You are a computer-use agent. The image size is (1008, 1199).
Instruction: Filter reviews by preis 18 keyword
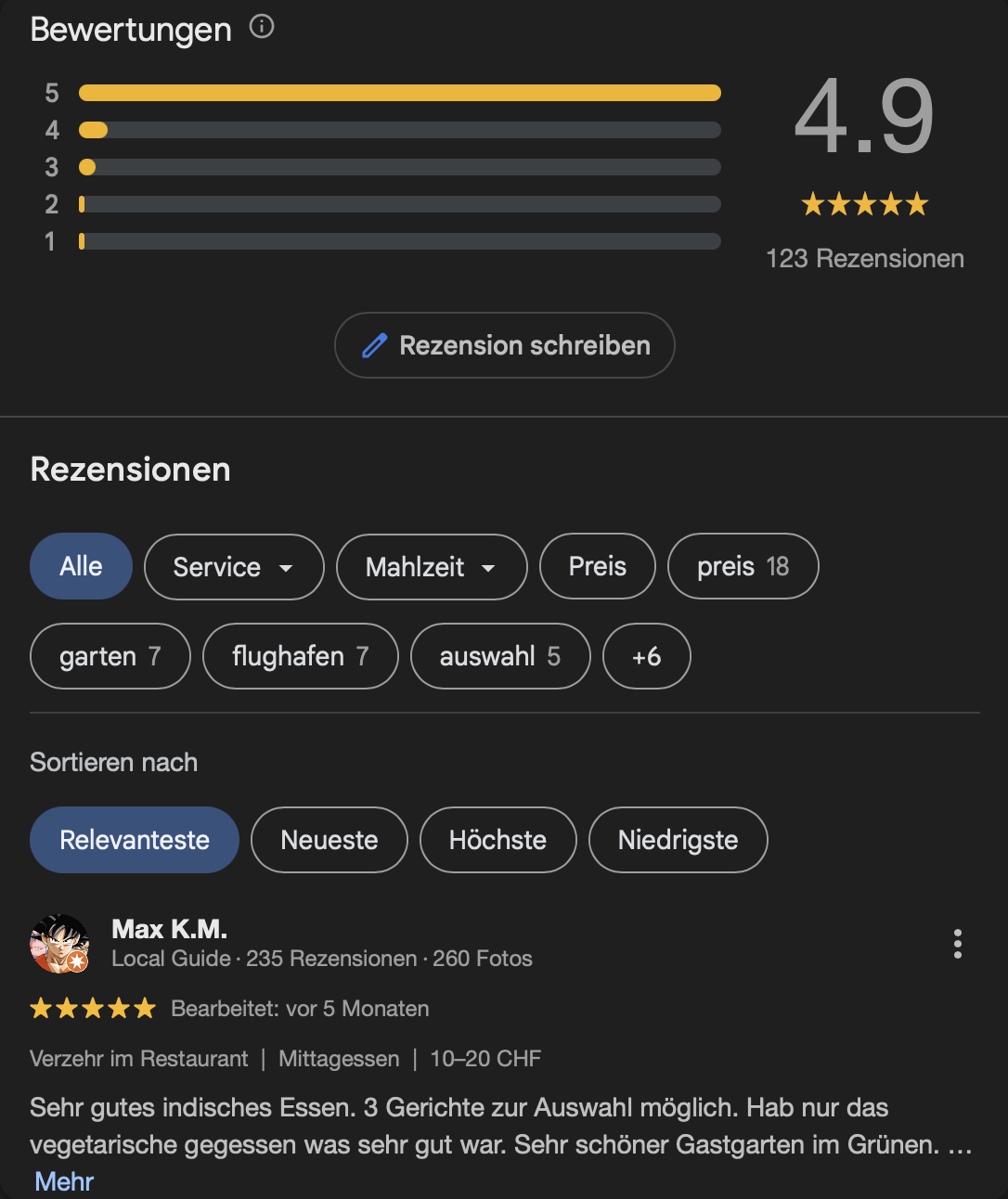[743, 566]
